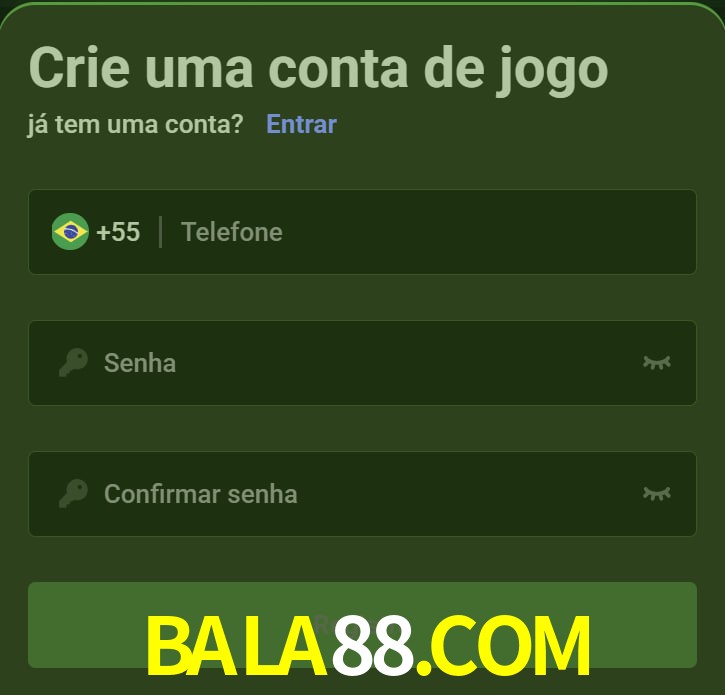Screen dimensions: 725x695
Task: Show password in Confirmar senha field
Action: (x=656, y=493)
